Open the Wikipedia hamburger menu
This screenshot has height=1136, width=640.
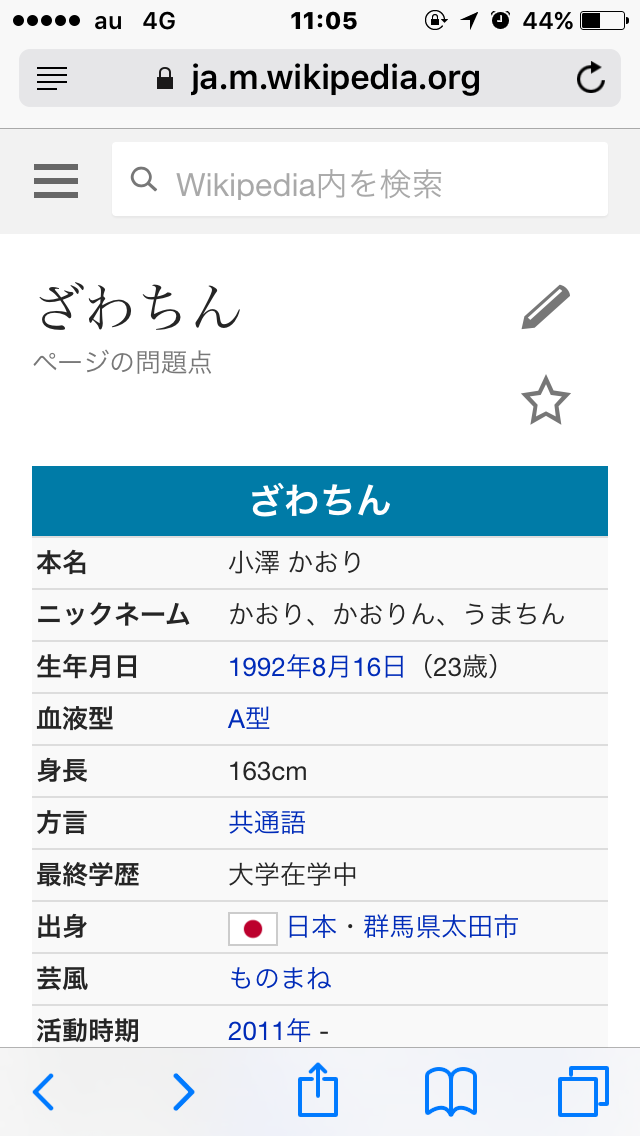(56, 181)
